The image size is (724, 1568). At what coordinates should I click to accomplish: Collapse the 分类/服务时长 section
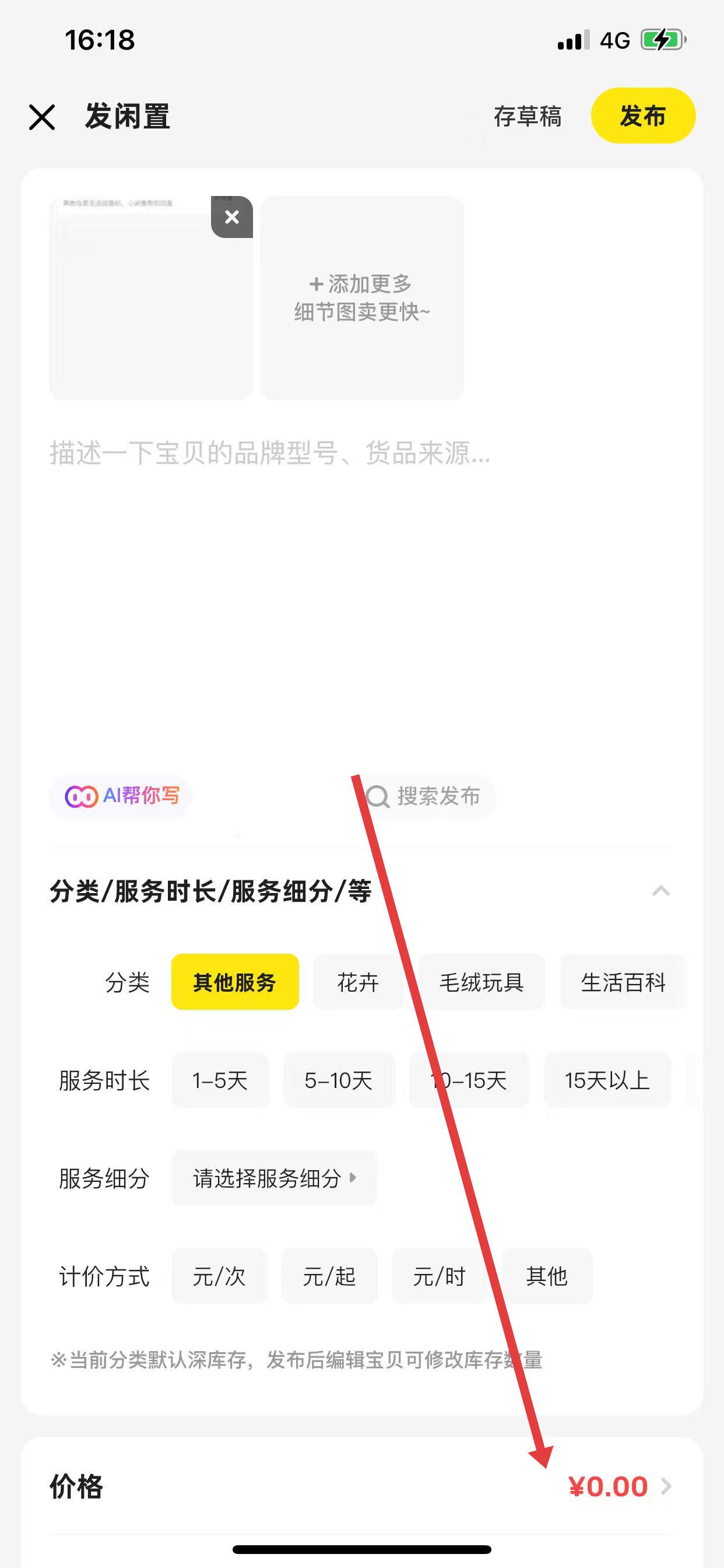tap(660, 891)
